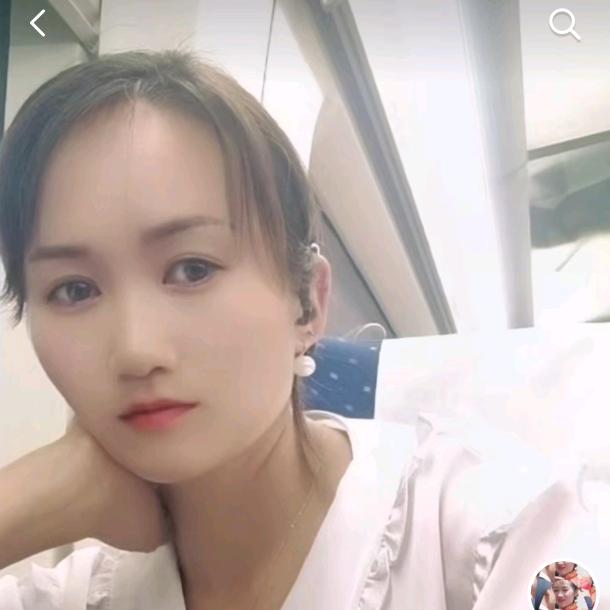Go back using the top-left arrow
Viewport: 610px width, 610px height.
pos(38,23)
